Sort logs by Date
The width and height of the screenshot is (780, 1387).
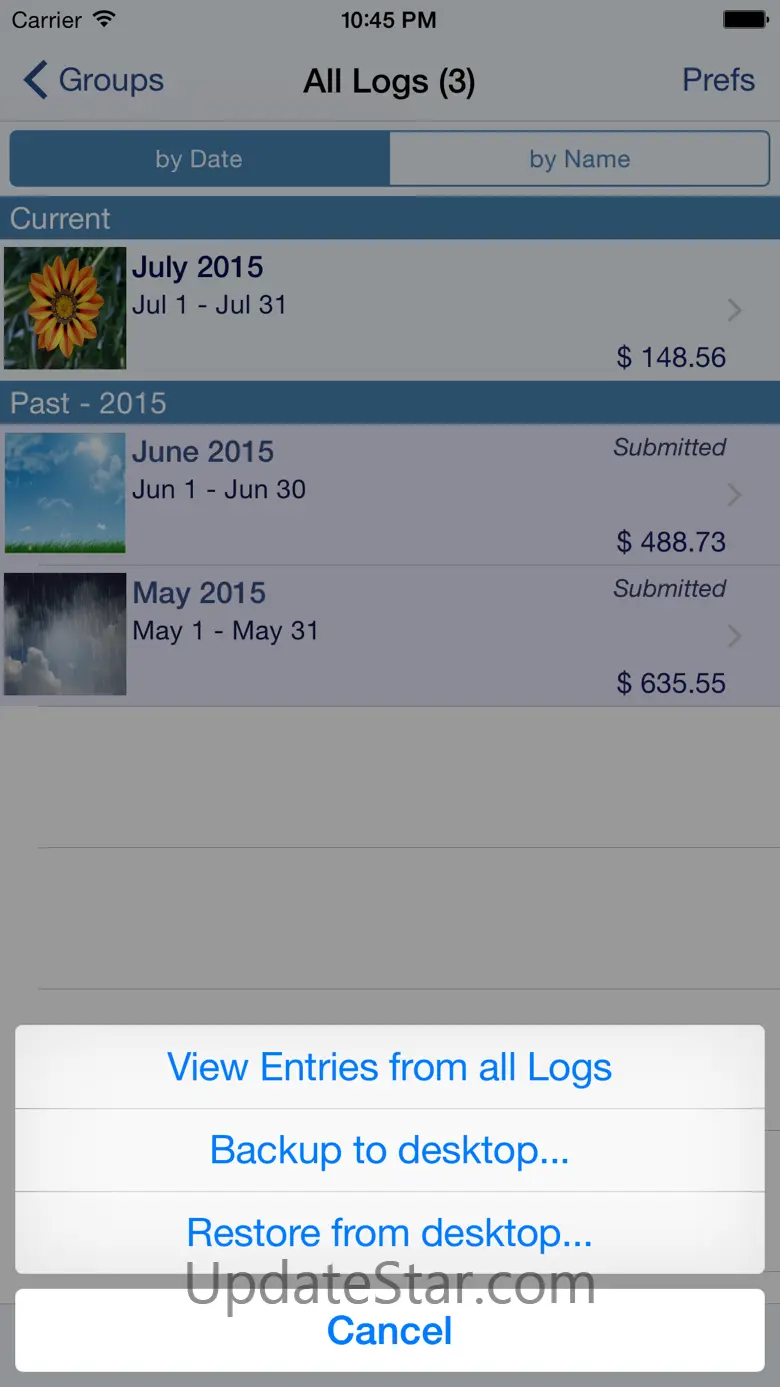click(x=199, y=159)
